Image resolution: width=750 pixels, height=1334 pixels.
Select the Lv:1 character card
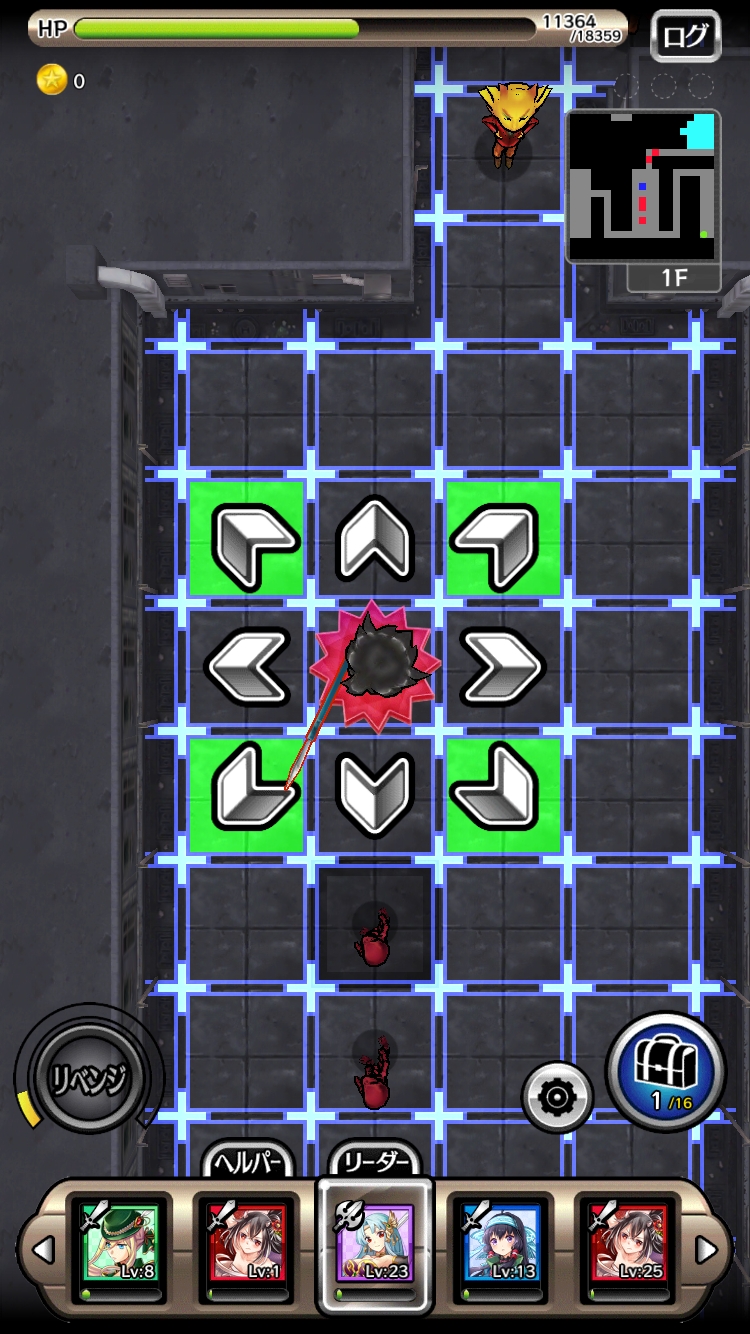pyautogui.click(x=247, y=1248)
